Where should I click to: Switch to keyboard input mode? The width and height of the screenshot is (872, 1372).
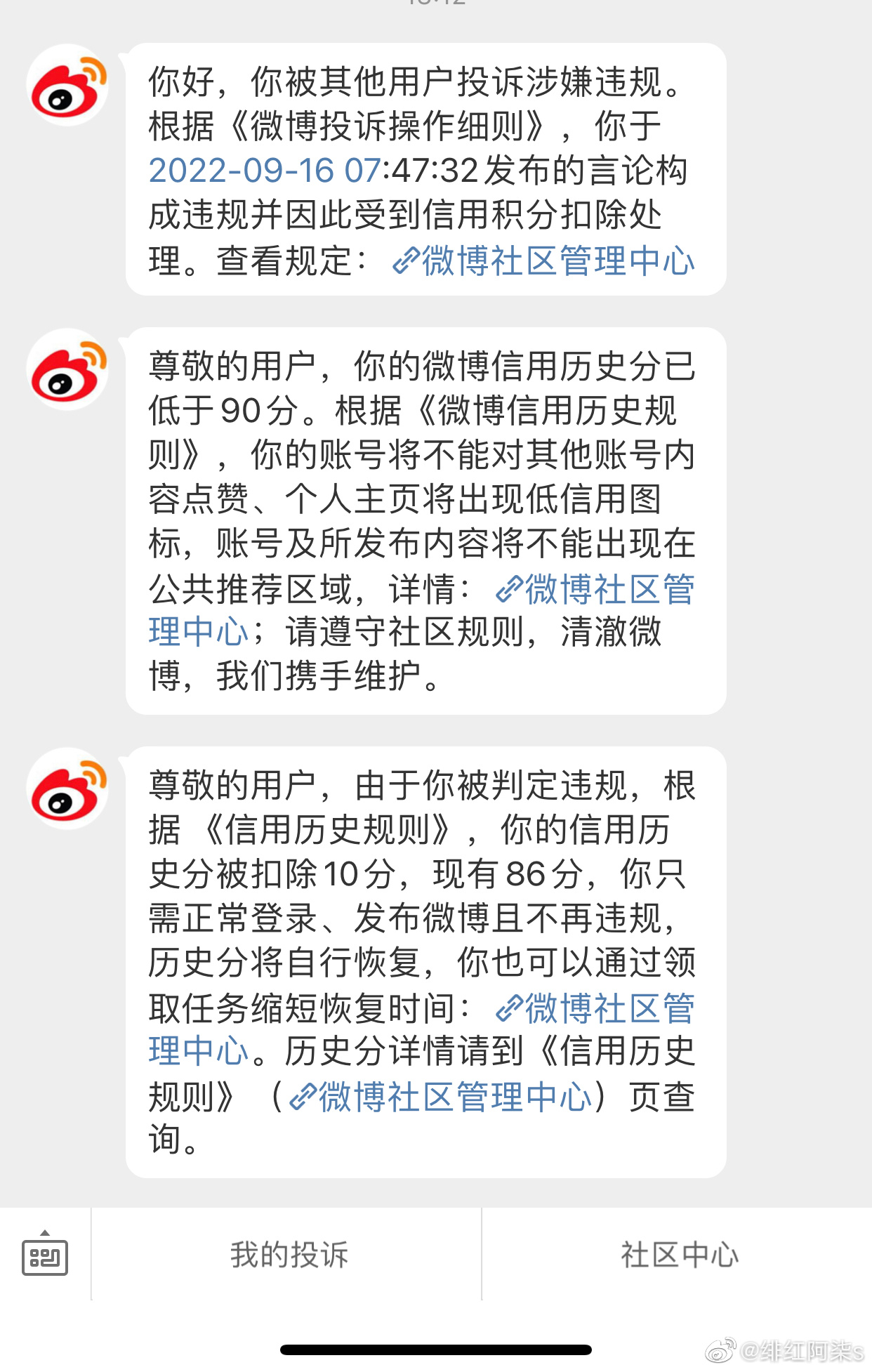(x=45, y=1254)
